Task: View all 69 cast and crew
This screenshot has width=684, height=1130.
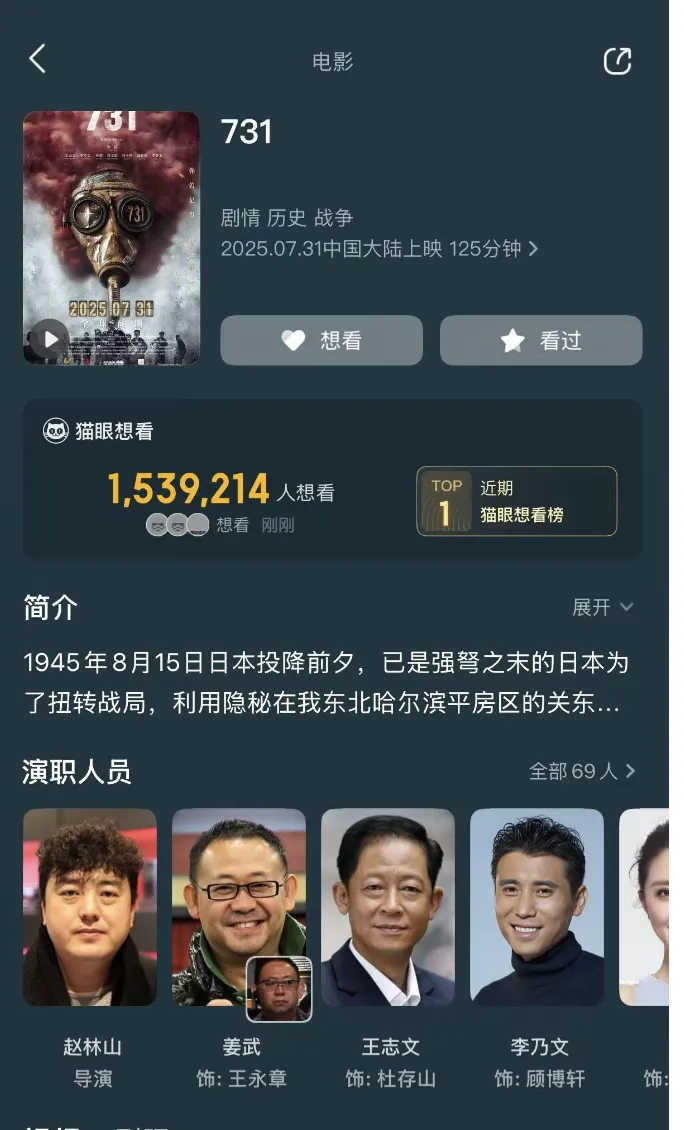Action: pos(582,771)
